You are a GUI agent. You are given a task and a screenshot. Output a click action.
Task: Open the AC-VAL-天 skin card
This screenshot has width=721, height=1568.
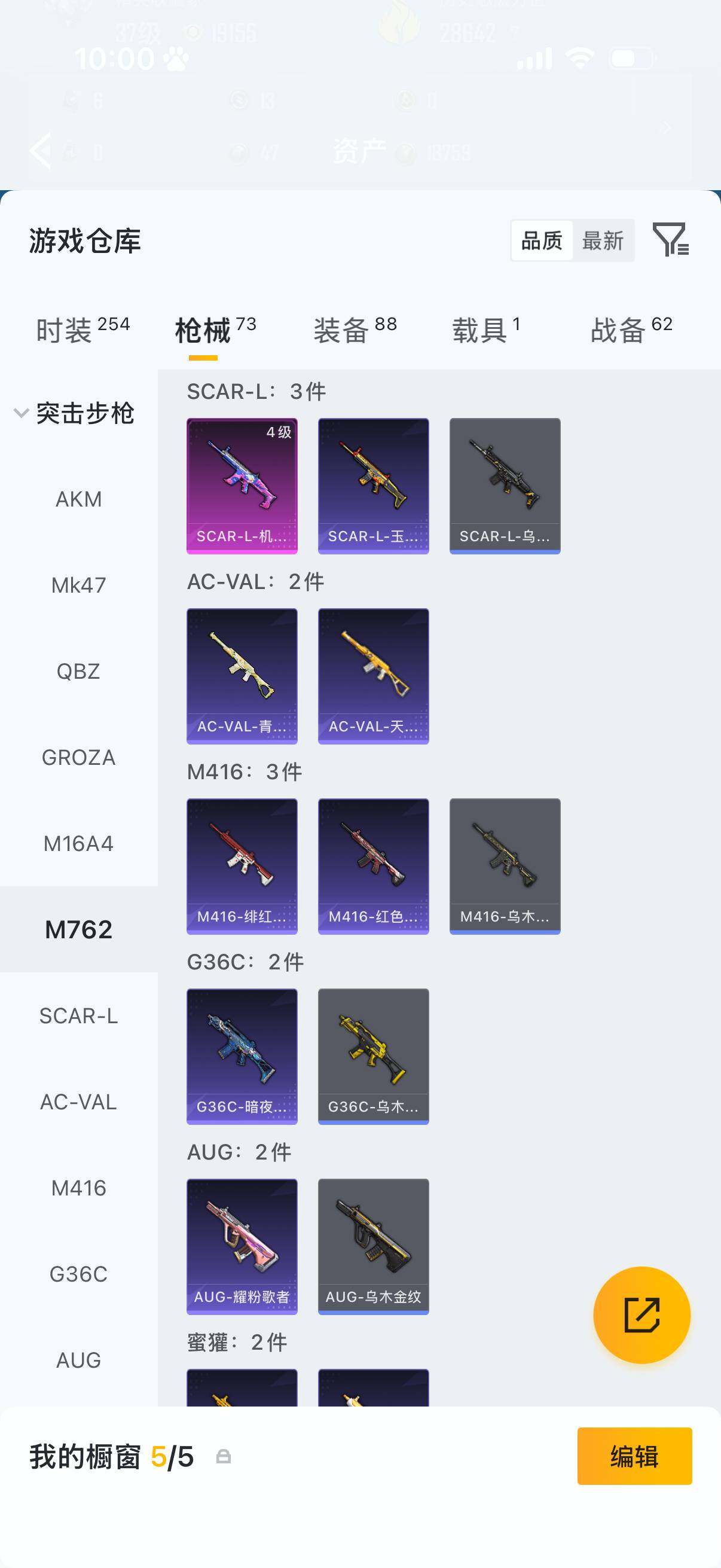(374, 676)
